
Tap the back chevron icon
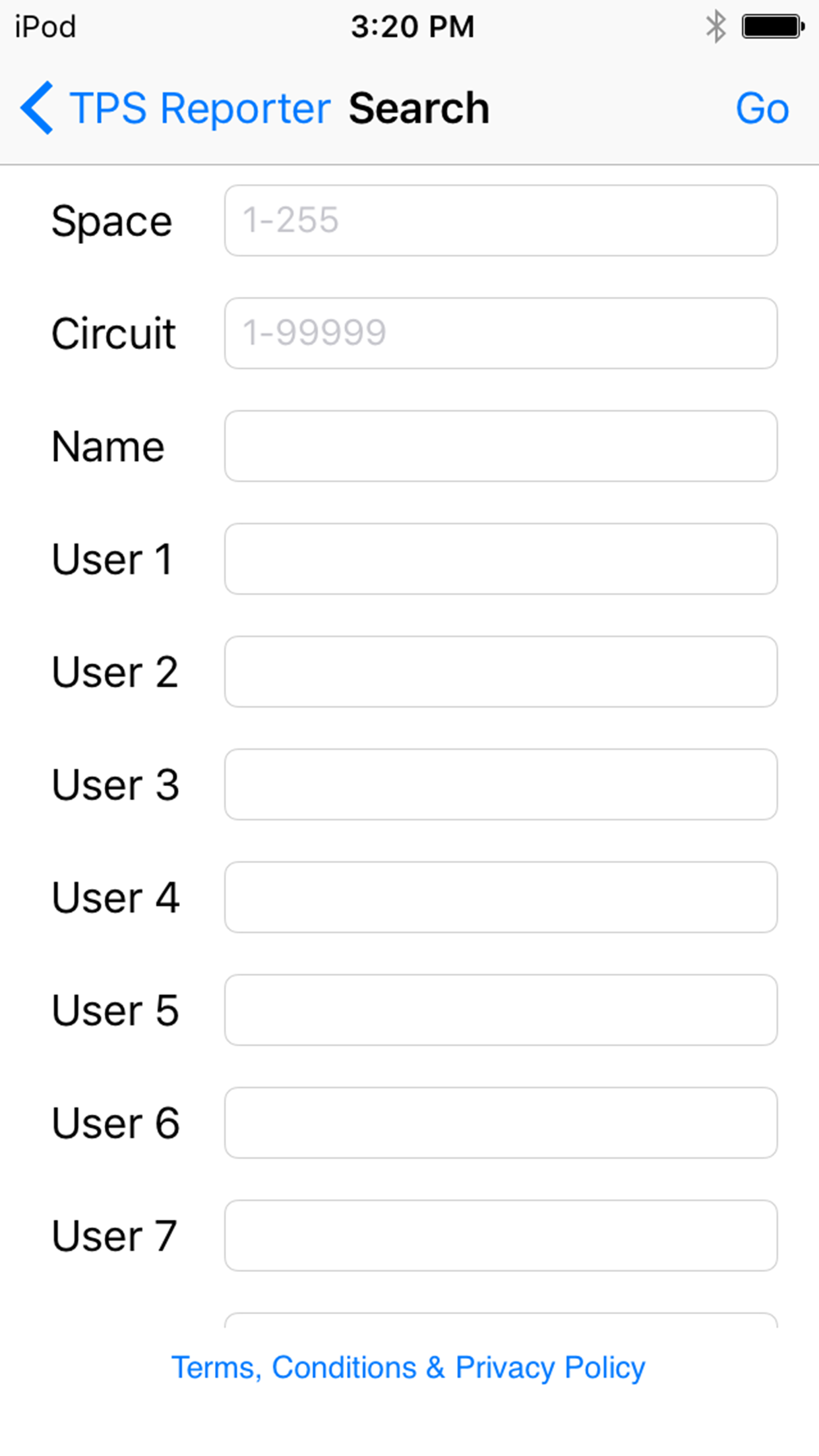[x=38, y=107]
